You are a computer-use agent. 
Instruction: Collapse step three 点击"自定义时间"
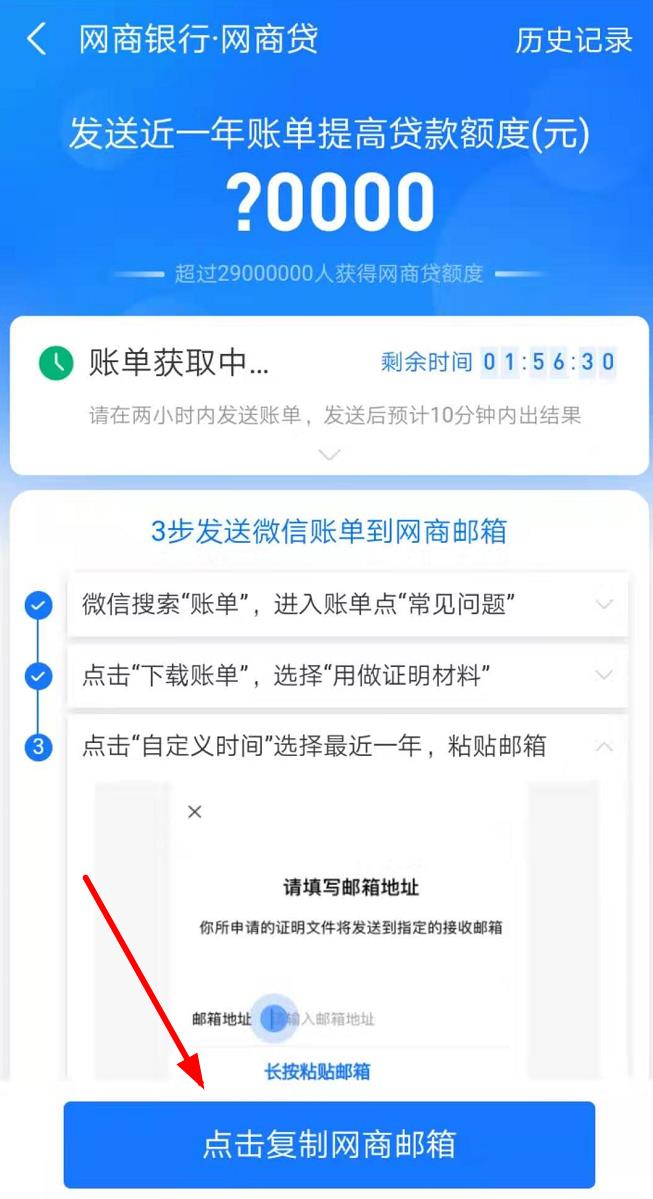pyautogui.click(x=603, y=746)
